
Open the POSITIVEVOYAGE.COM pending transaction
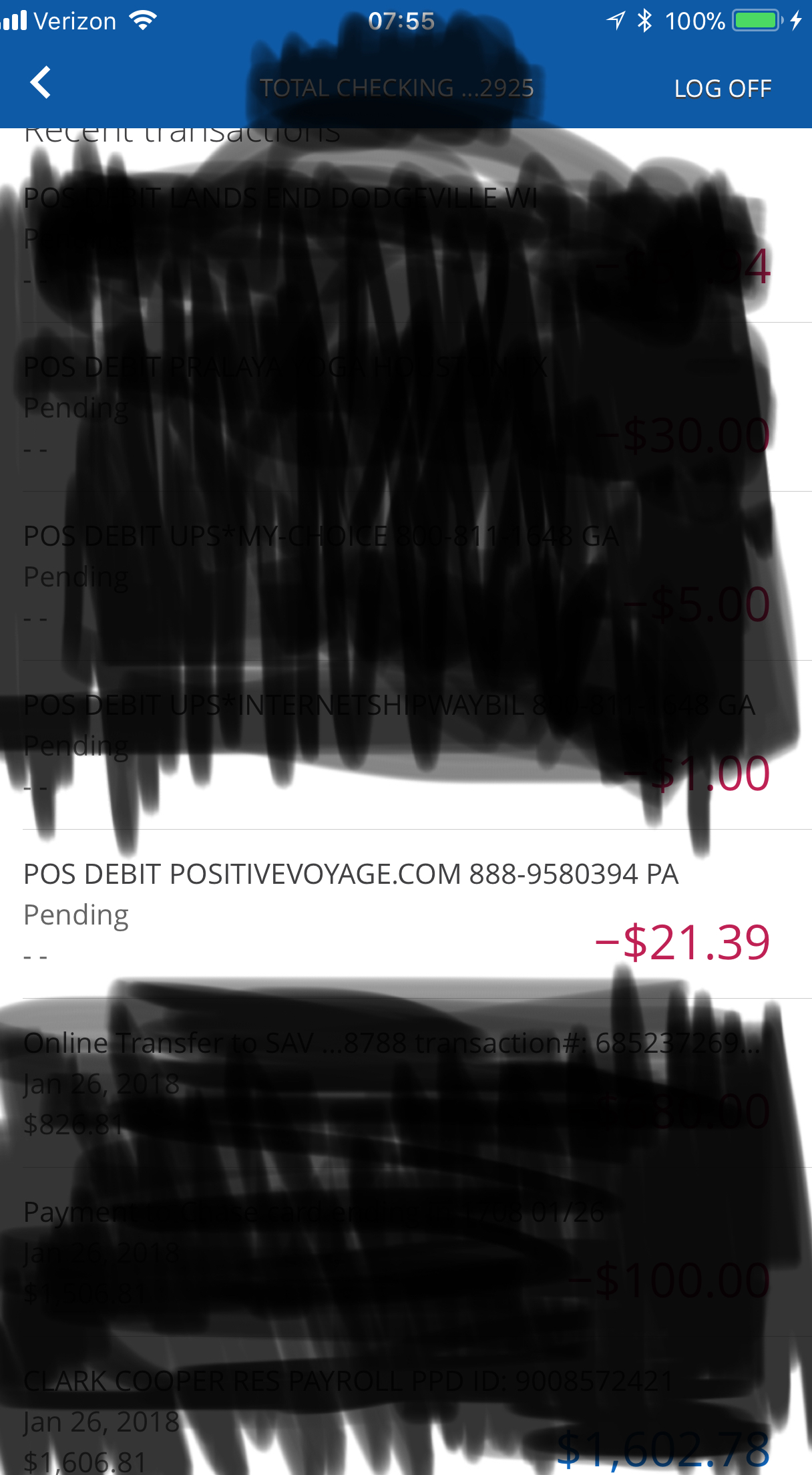click(397, 913)
